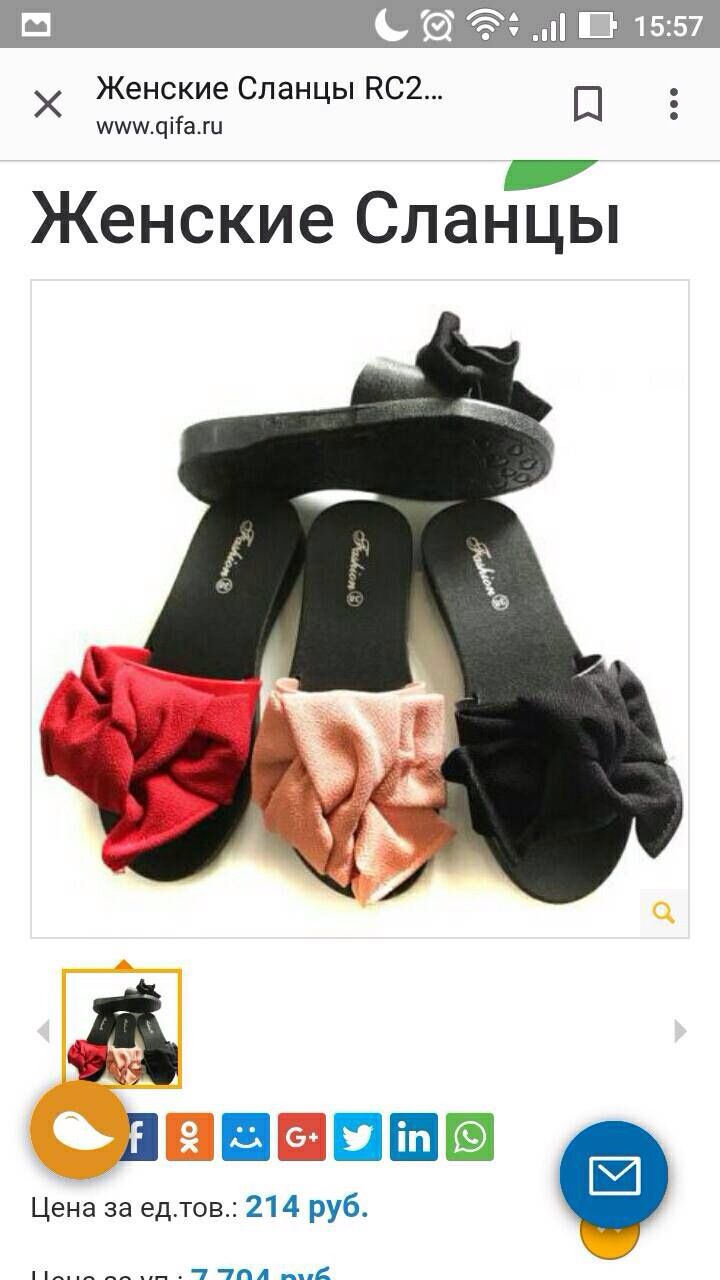Viewport: 720px width, 1280px height.
Task: Tap the orange floating bird button
Action: click(x=80, y=1130)
